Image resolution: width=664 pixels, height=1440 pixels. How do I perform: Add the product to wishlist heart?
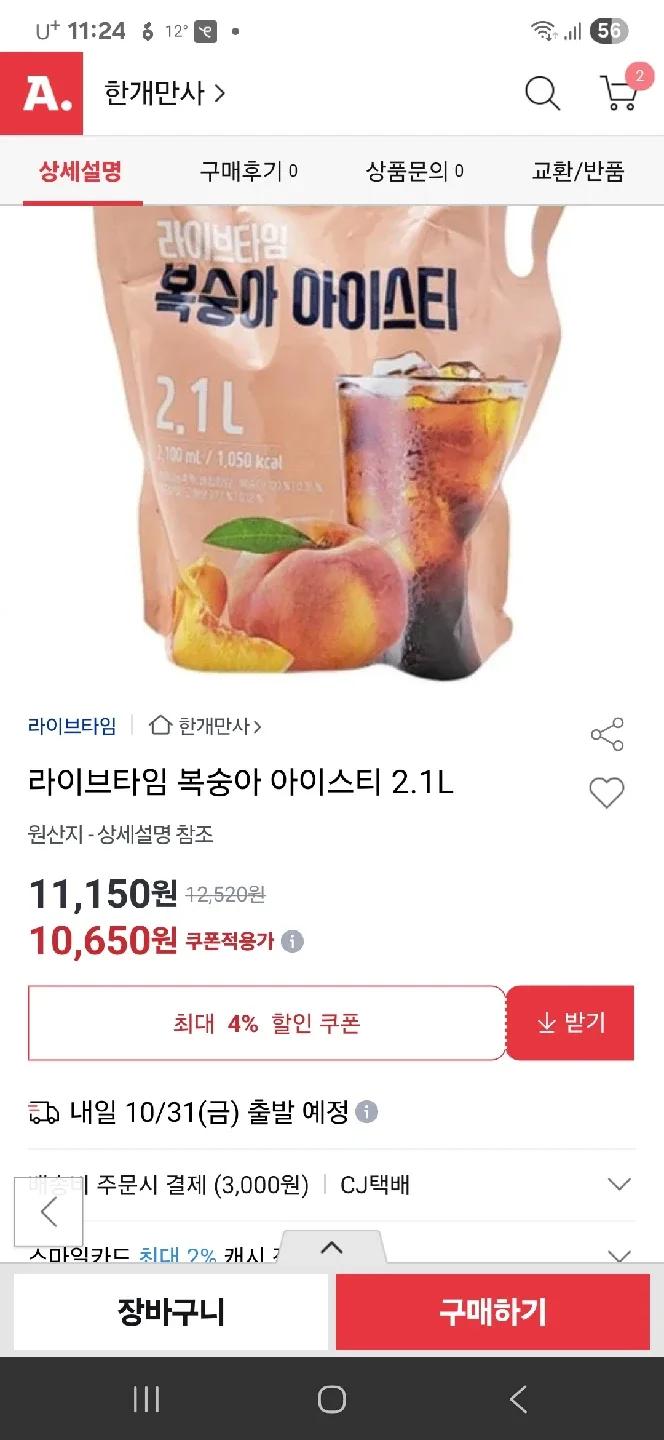click(606, 793)
